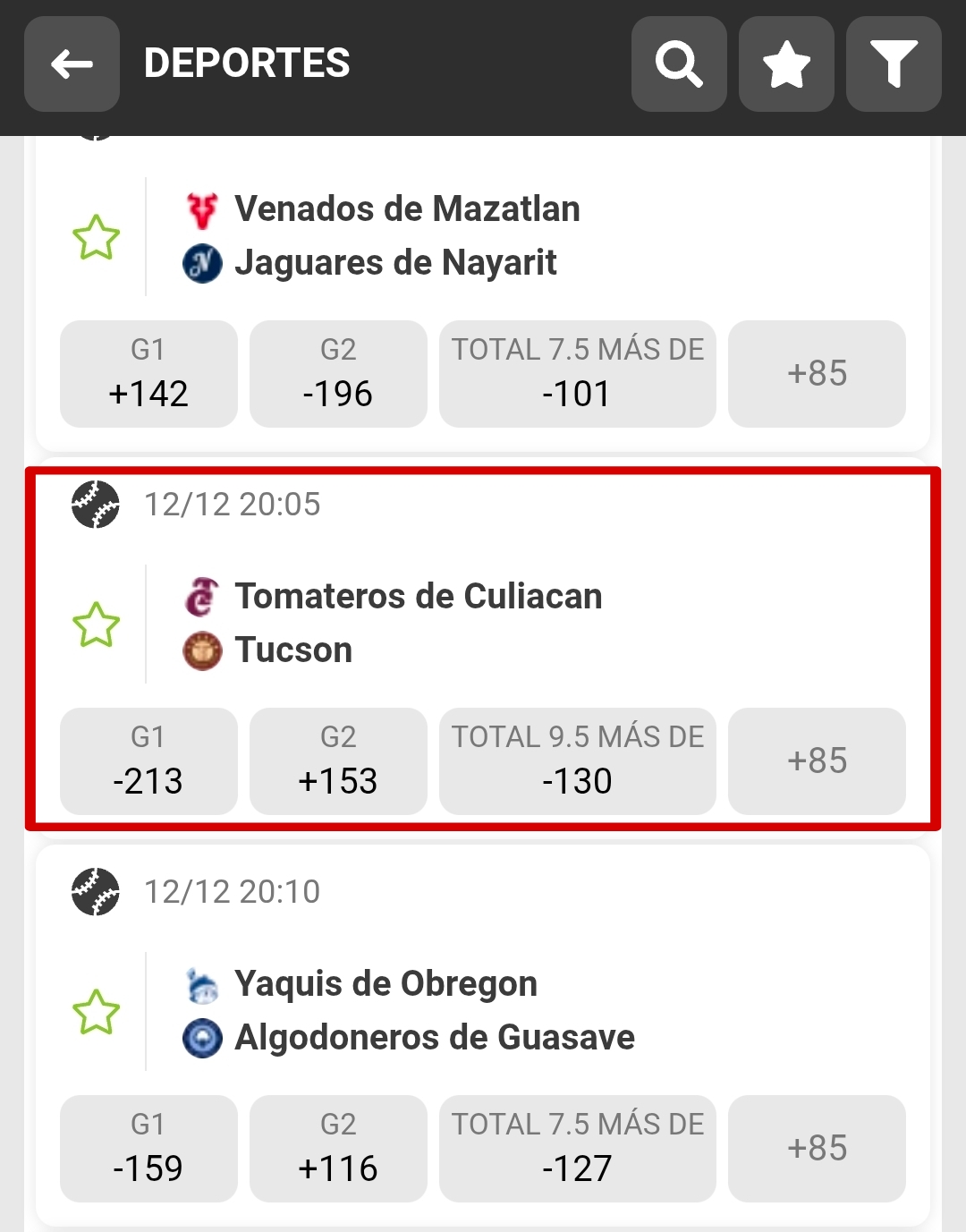The width and height of the screenshot is (966, 1232).
Task: Open +85 extra markets for Guasave match
Action: 817,1148
